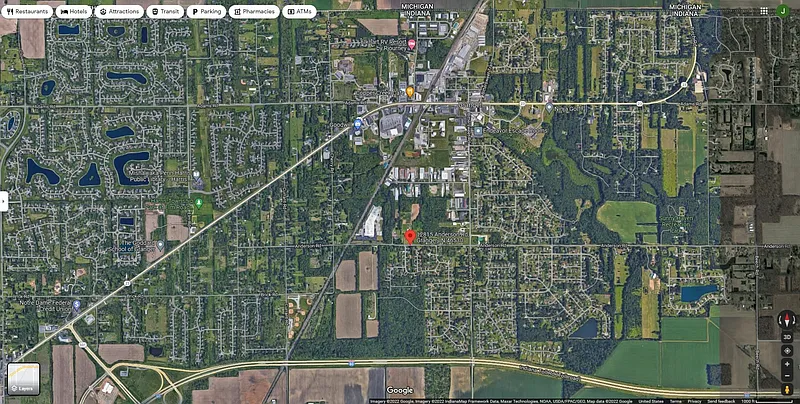Open the Layers map type switcher
Viewport: 800px width, 404px height.
coord(24,380)
